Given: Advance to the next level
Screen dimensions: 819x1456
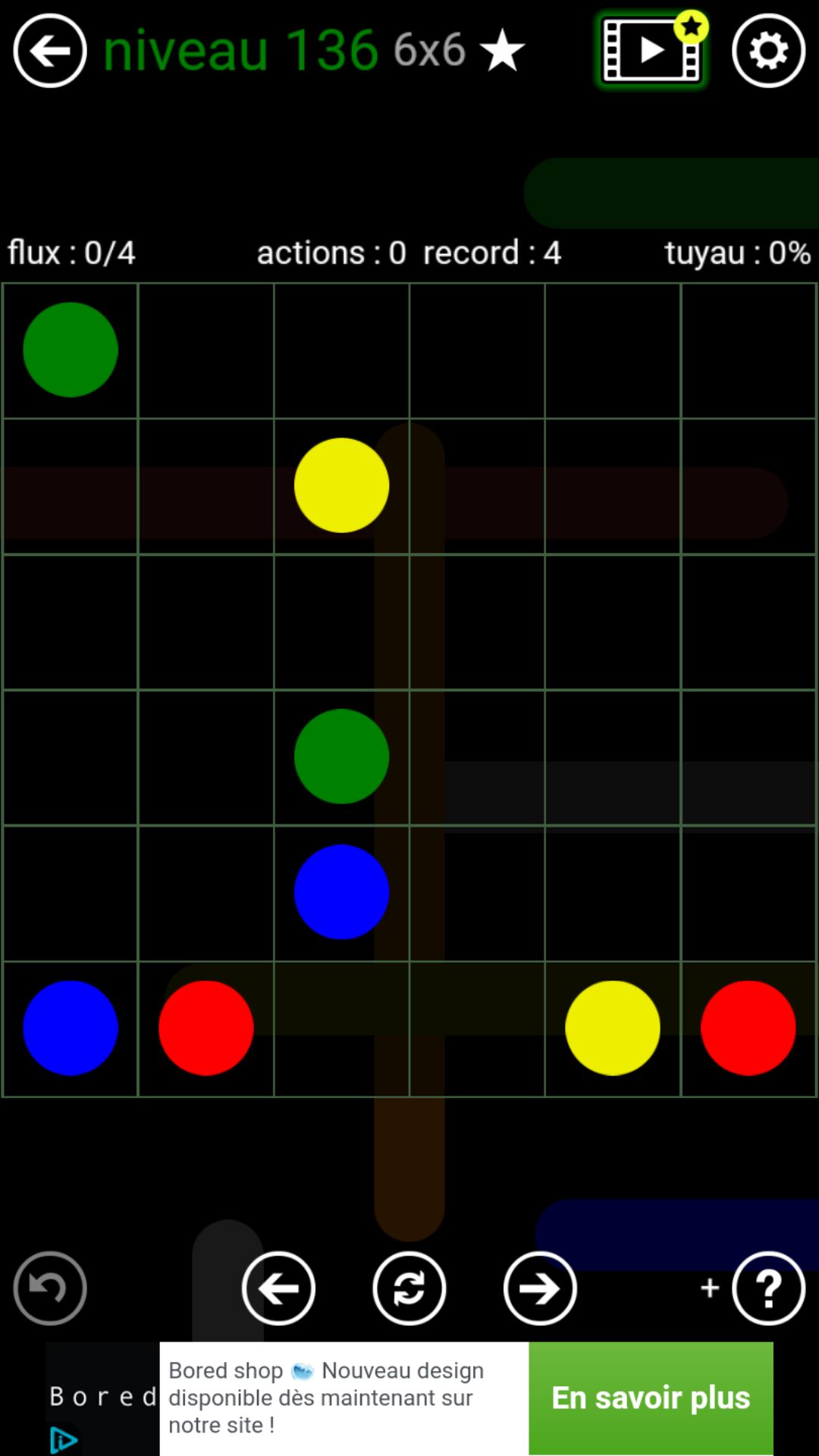Looking at the screenshot, I should [539, 1288].
